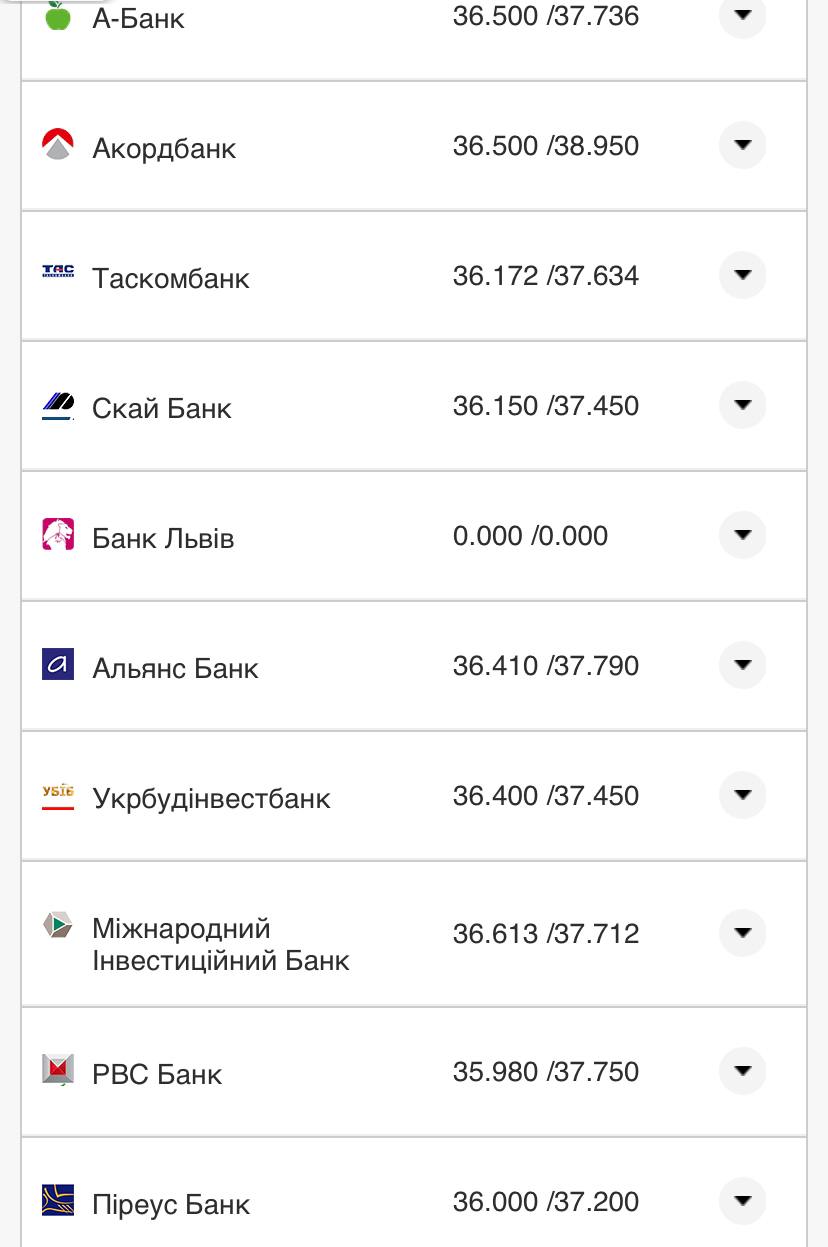This screenshot has width=828, height=1247.
Task: Expand the А-Банк rate details
Action: [742, 15]
